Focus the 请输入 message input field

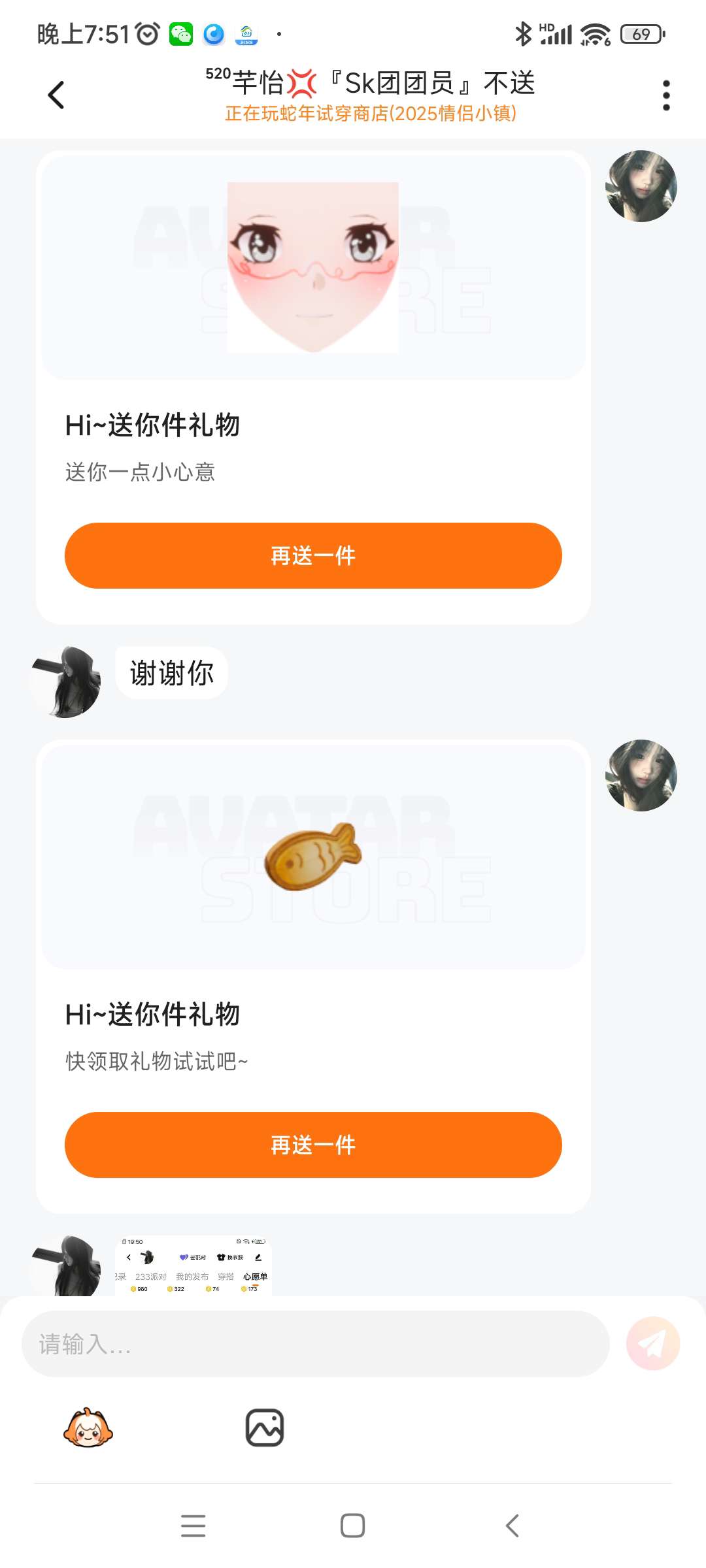[316, 1344]
